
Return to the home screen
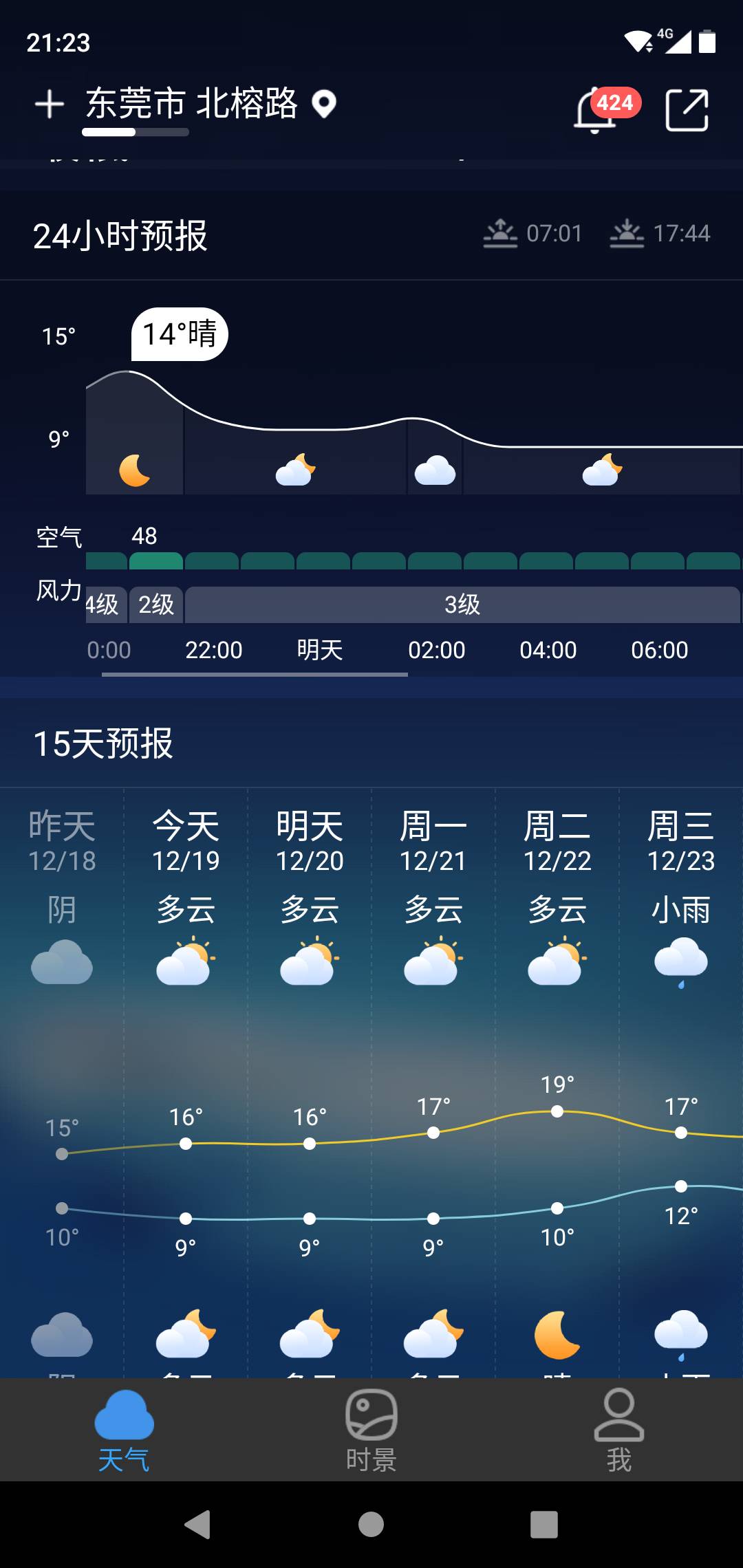click(x=371, y=1525)
